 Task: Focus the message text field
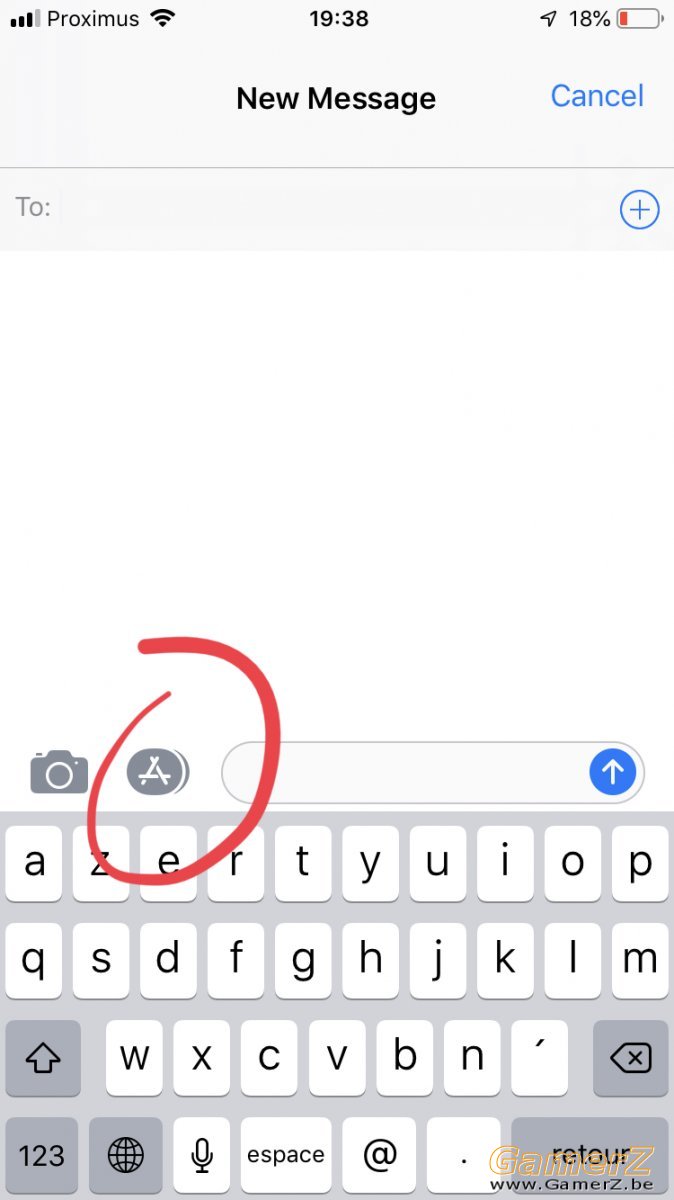click(400, 772)
